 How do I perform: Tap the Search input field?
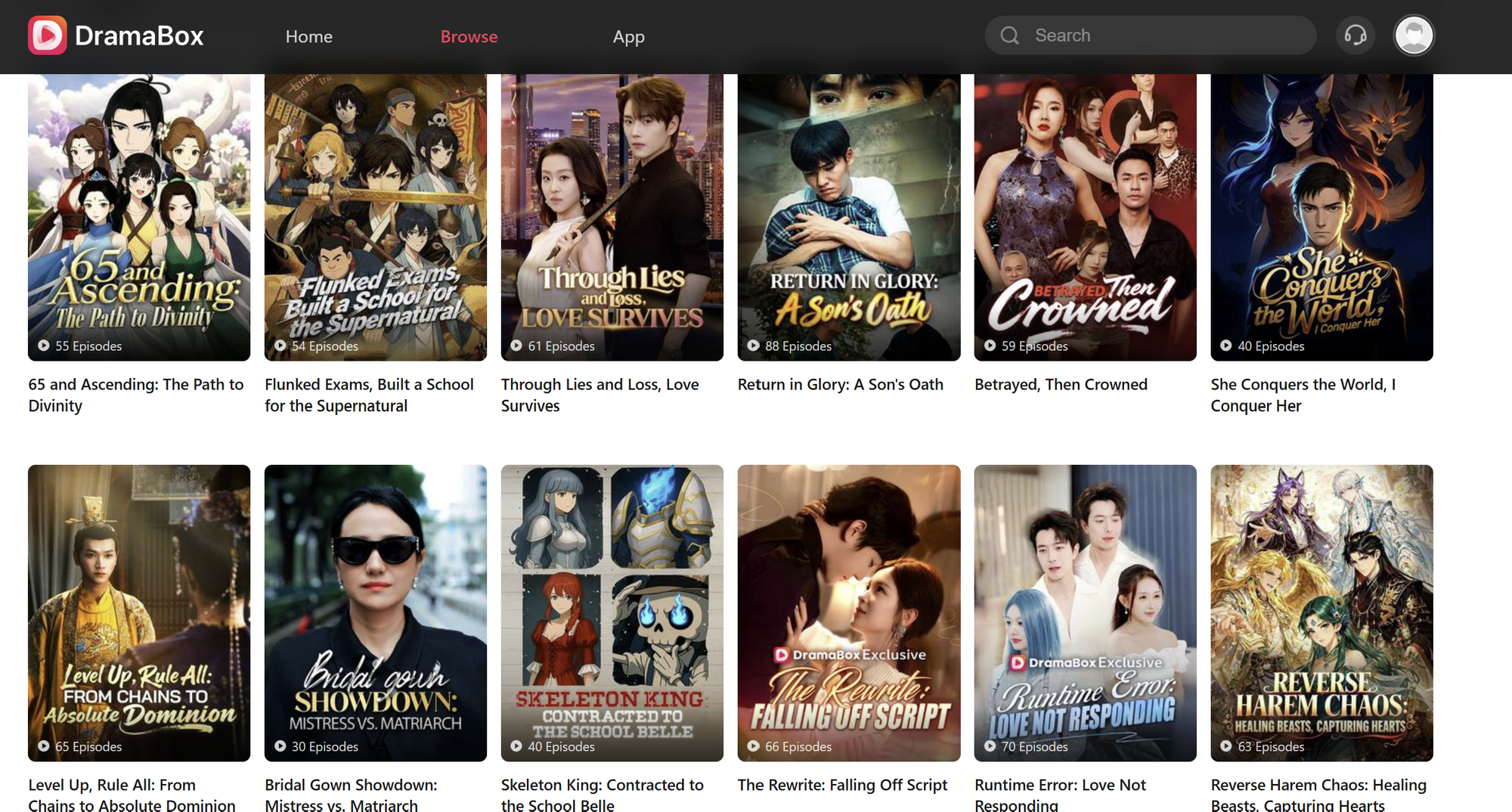(x=1164, y=36)
